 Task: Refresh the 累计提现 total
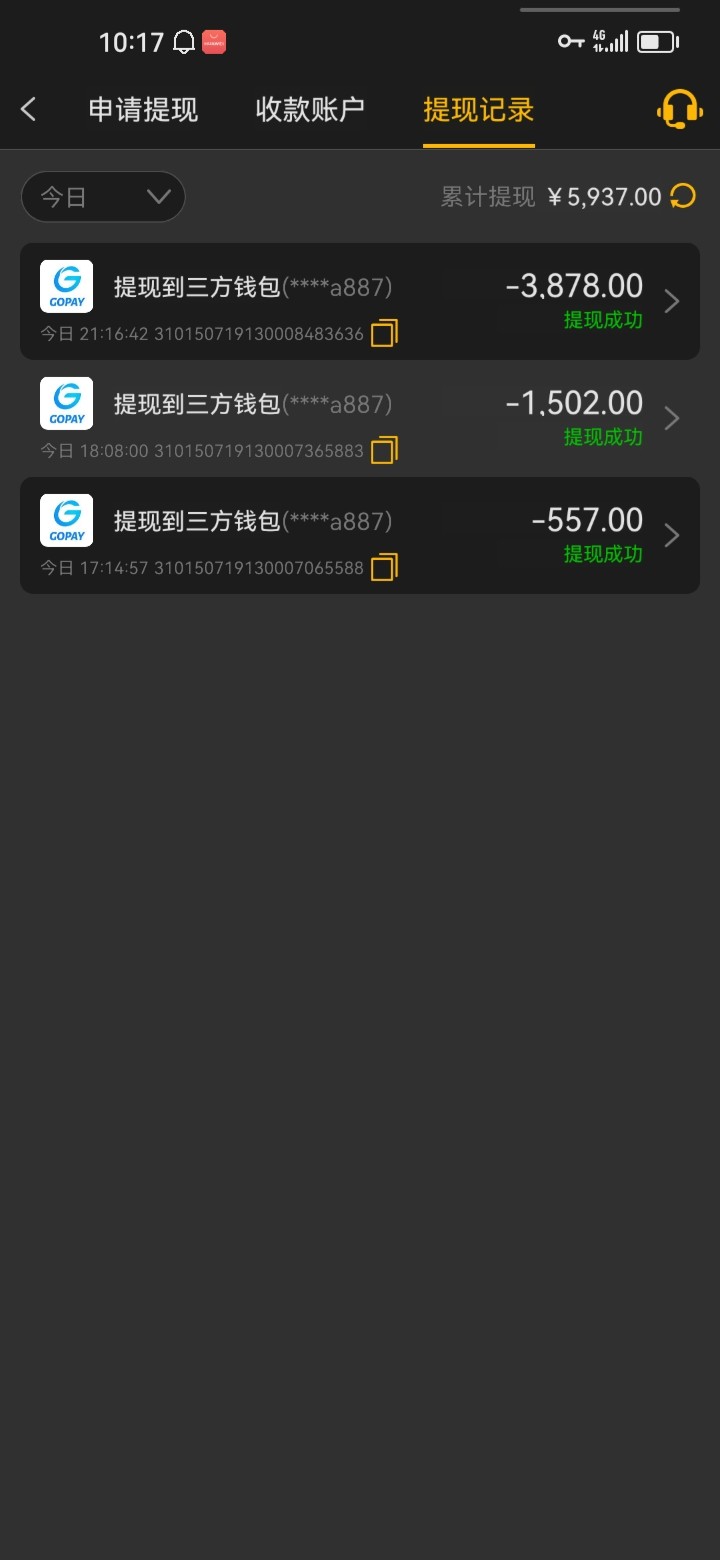683,196
